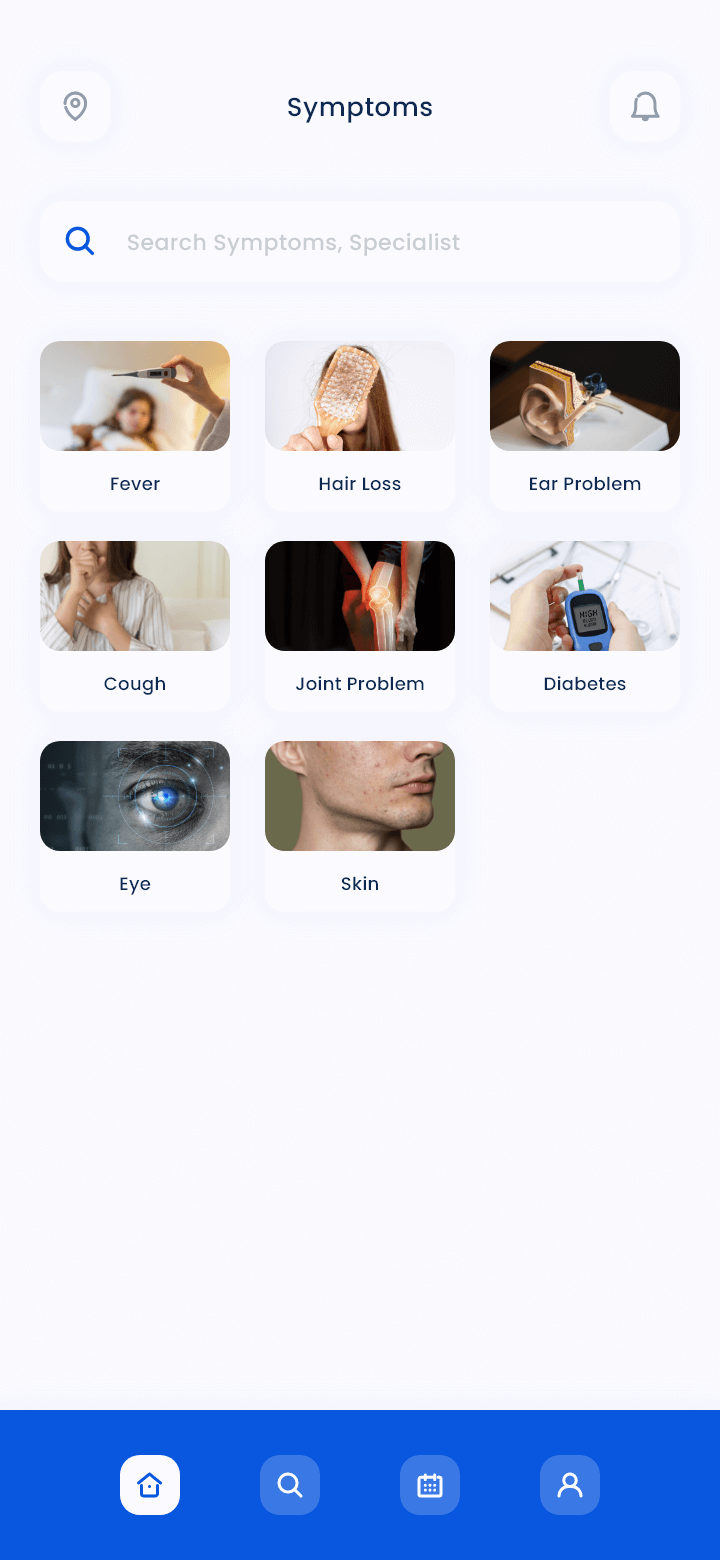
Task: Open the Joint Problem card
Action: click(x=360, y=626)
